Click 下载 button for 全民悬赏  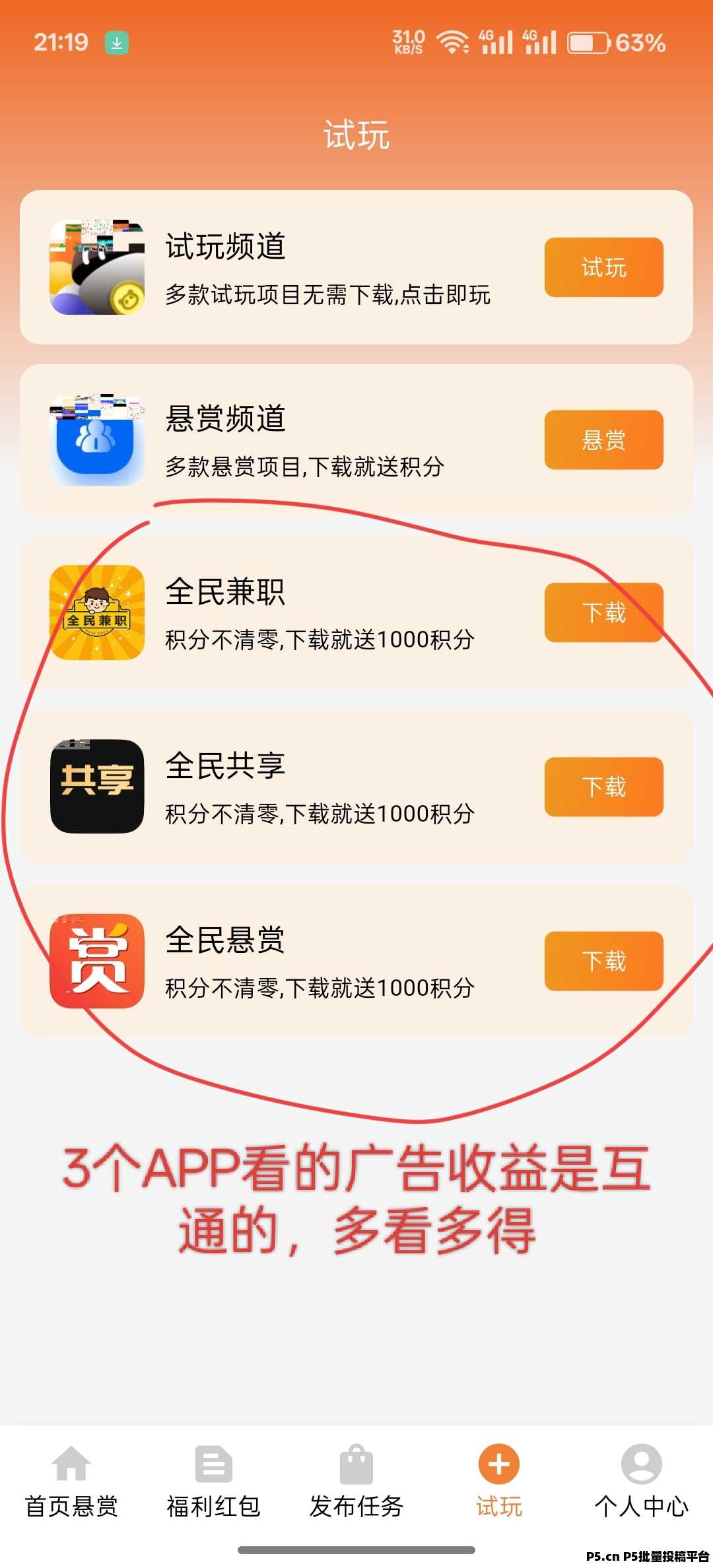[603, 962]
